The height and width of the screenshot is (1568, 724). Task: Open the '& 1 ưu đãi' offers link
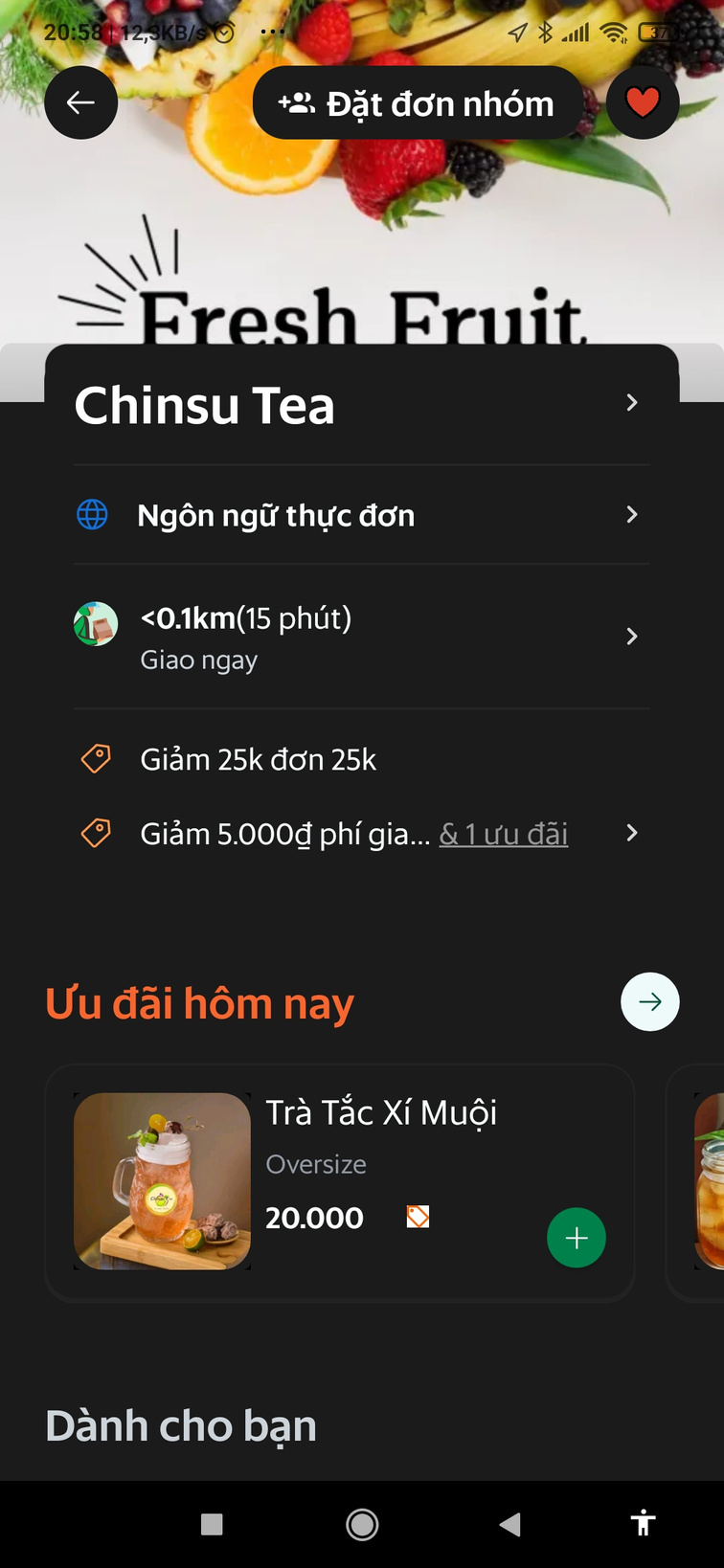tap(504, 834)
